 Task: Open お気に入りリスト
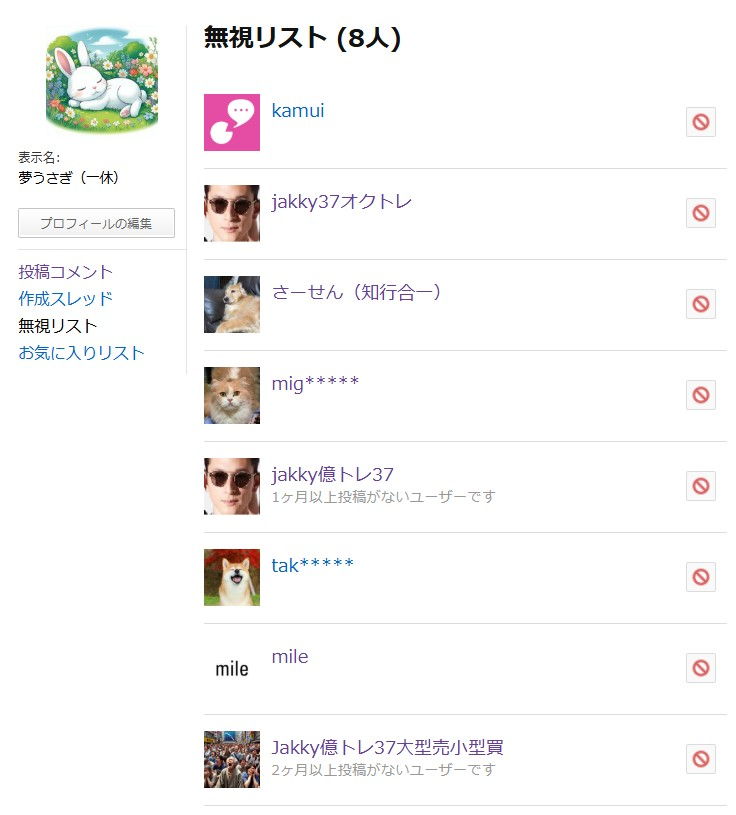pos(81,352)
